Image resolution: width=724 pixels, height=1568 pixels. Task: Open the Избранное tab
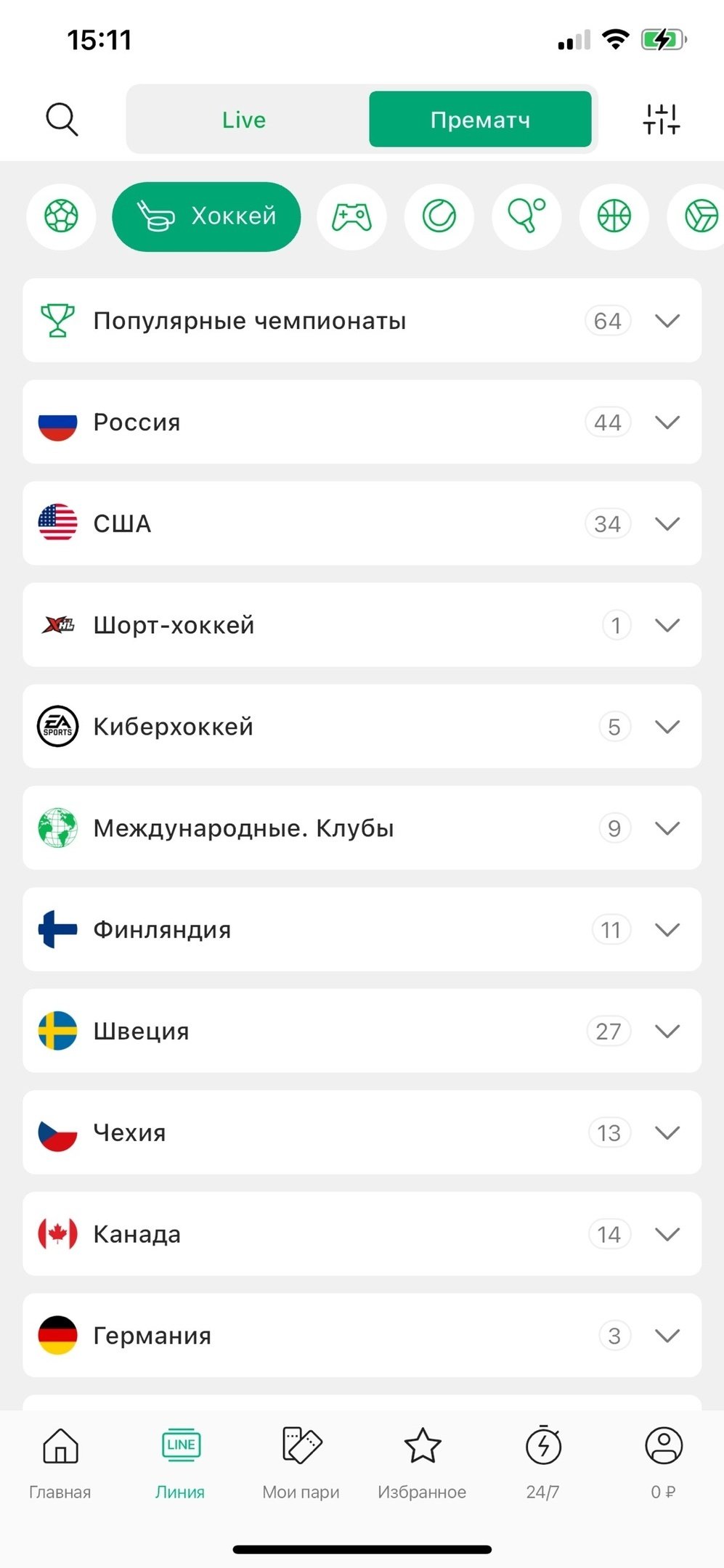422,1461
